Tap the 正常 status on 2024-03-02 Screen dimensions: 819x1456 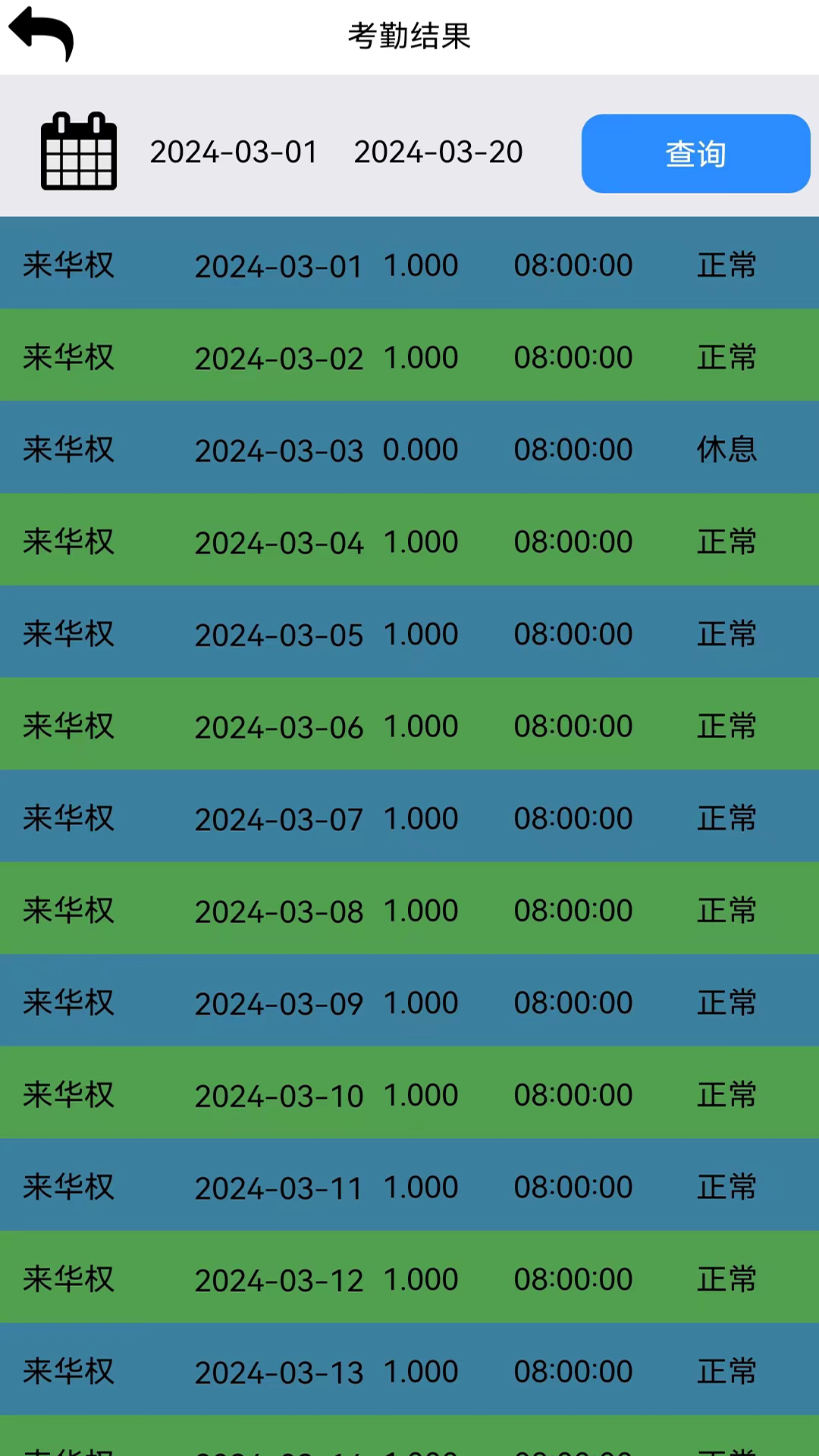pyautogui.click(x=725, y=356)
